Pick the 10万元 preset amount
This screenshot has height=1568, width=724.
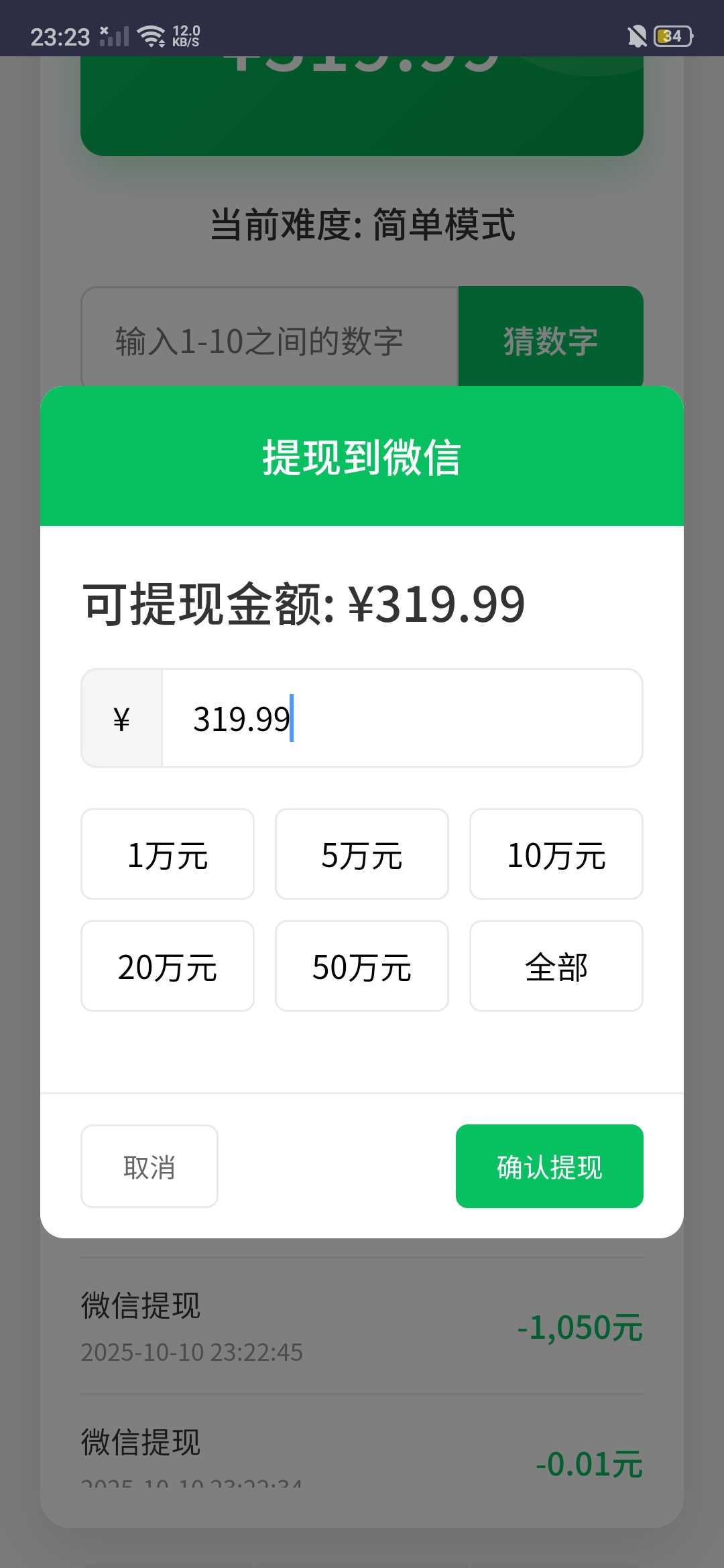coord(556,854)
